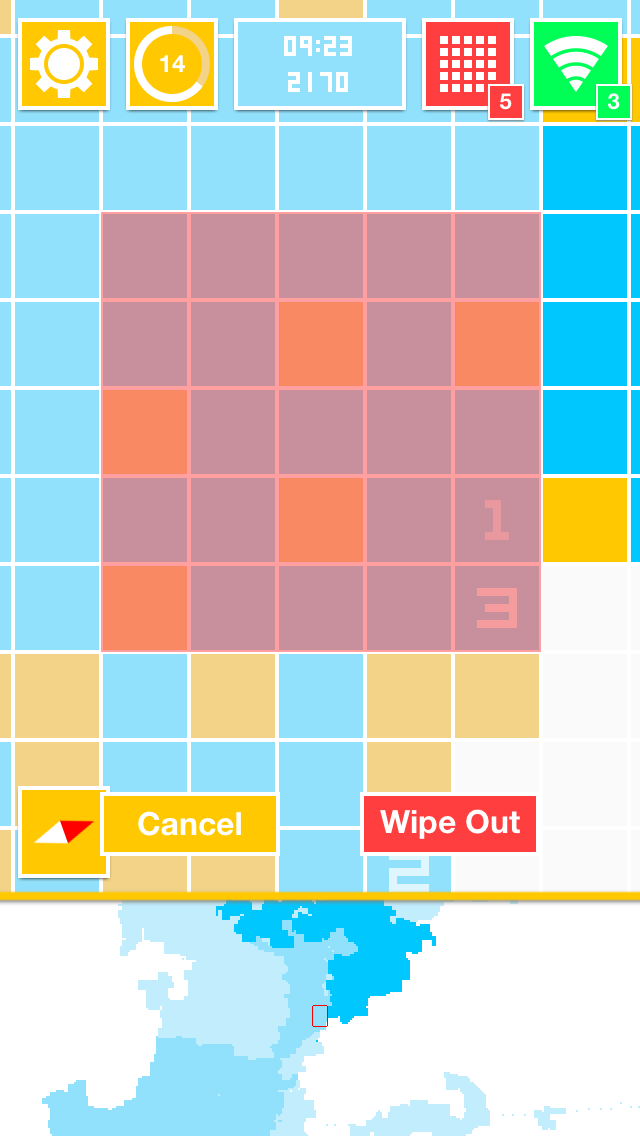This screenshot has height=1136, width=640.
Task: Select the red grid wipe-out tool
Action: point(468,64)
